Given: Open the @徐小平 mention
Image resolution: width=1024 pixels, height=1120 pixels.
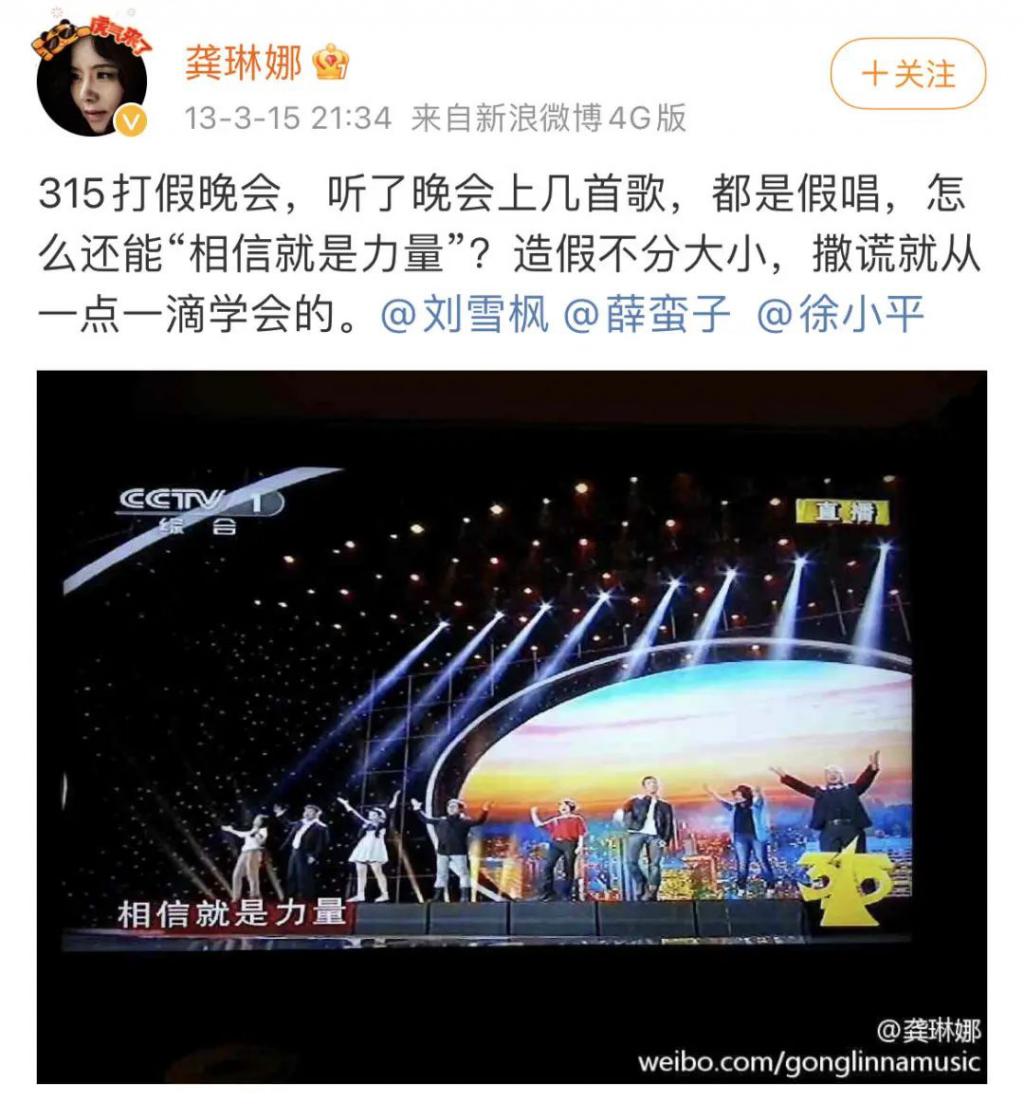Looking at the screenshot, I should [x=840, y=316].
